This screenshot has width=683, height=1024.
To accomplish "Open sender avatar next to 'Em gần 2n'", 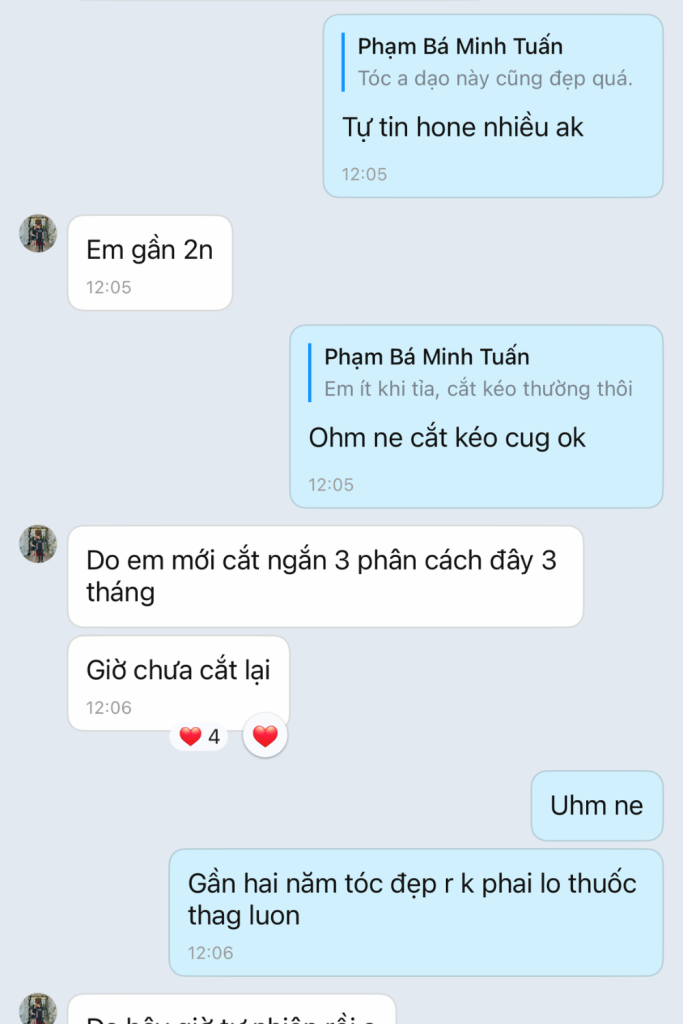I will click(38, 233).
